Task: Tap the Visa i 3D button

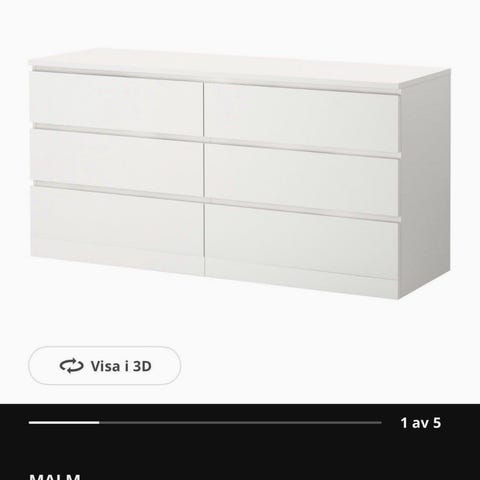Action: [x=105, y=366]
